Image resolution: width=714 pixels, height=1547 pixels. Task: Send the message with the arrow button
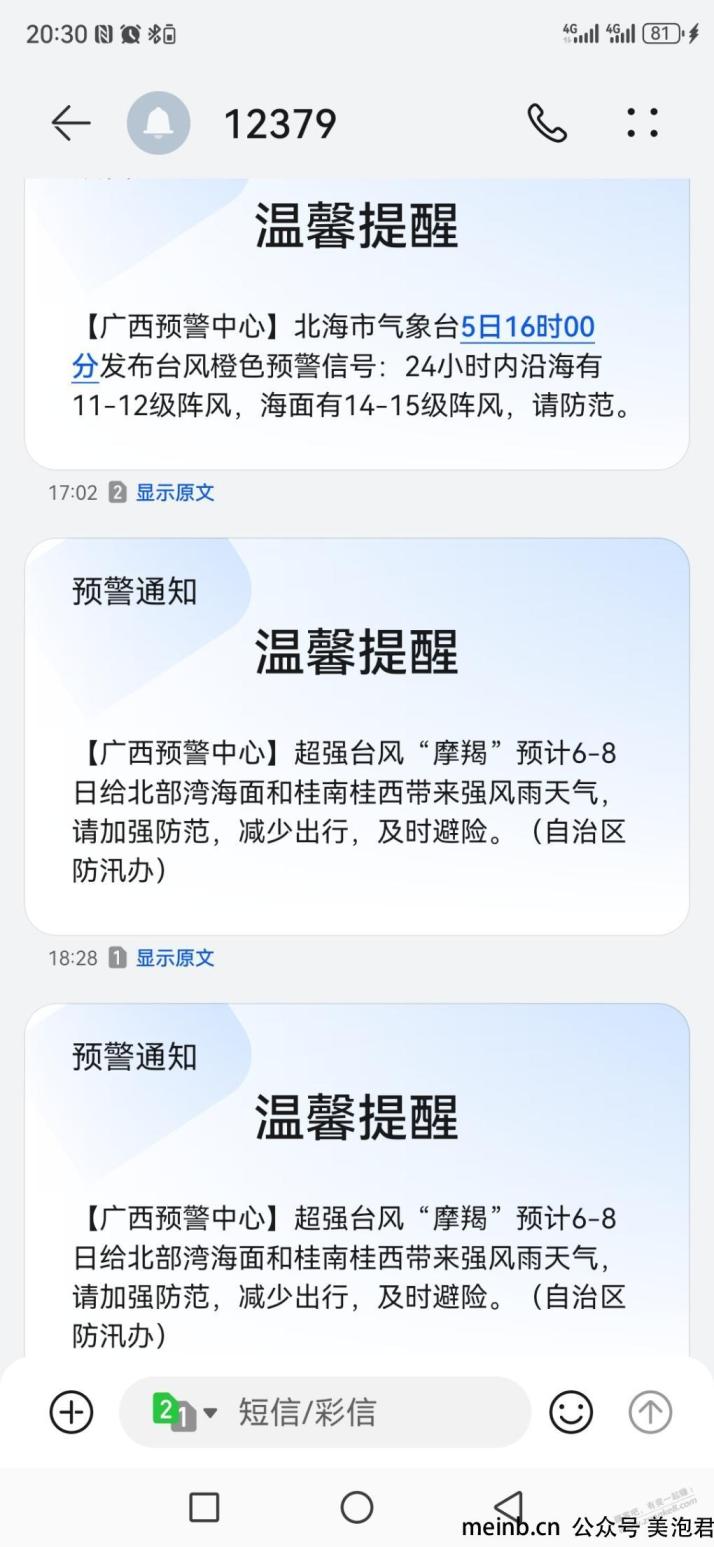650,1412
